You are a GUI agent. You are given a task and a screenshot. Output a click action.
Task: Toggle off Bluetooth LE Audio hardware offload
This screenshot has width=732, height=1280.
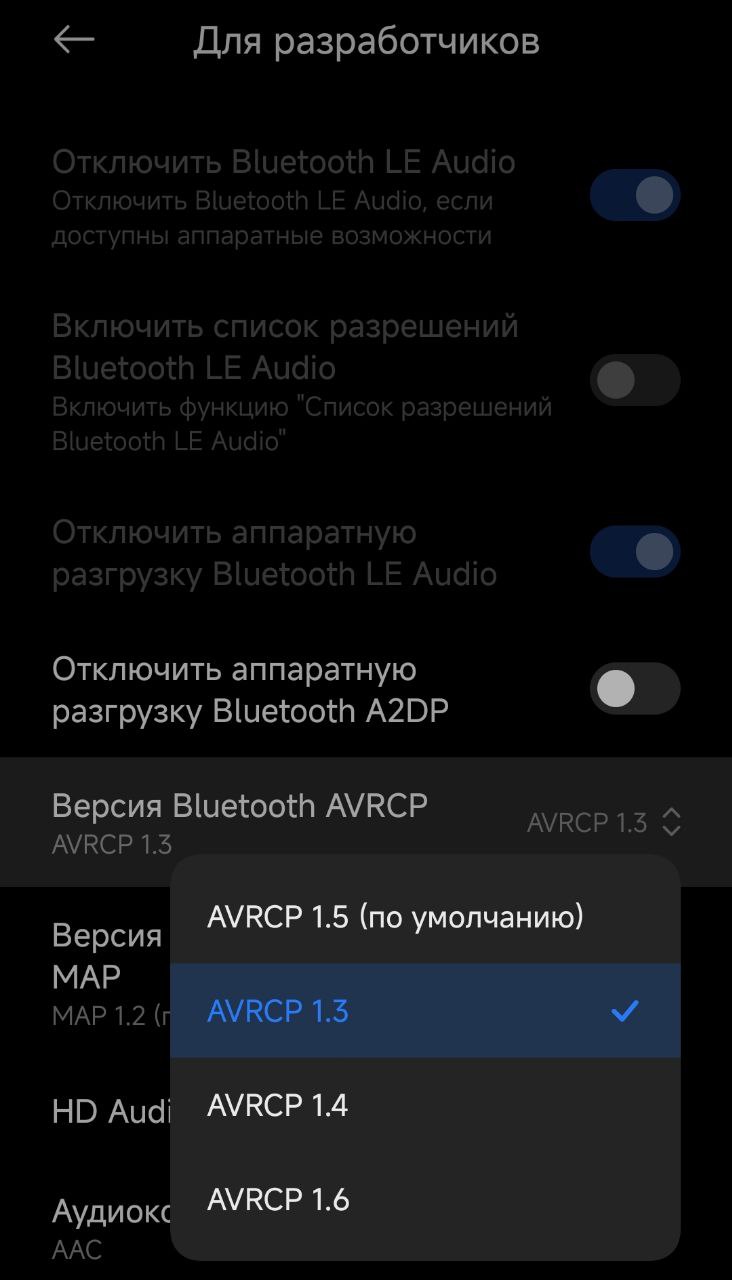click(x=634, y=550)
